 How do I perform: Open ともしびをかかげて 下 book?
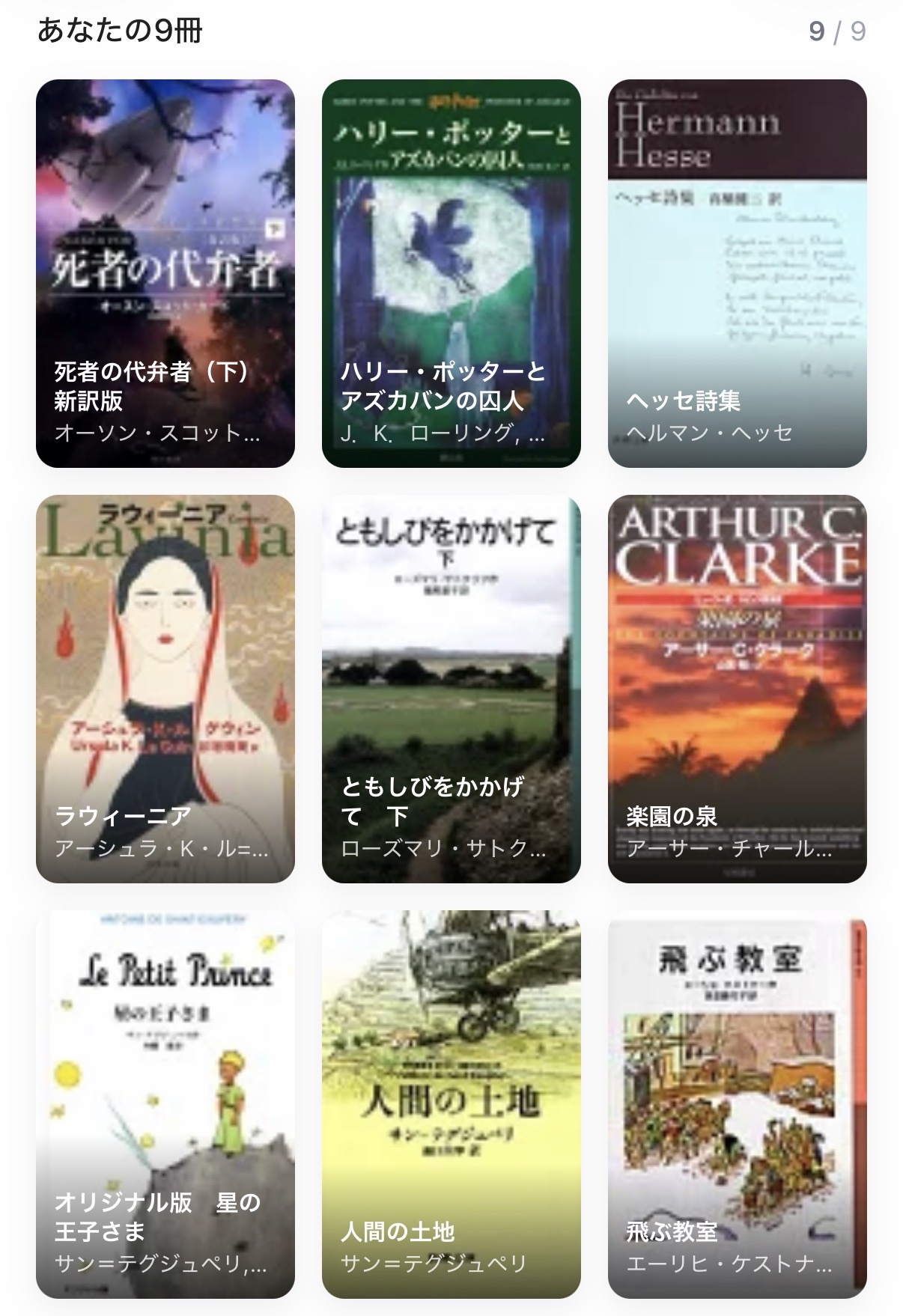click(451, 689)
